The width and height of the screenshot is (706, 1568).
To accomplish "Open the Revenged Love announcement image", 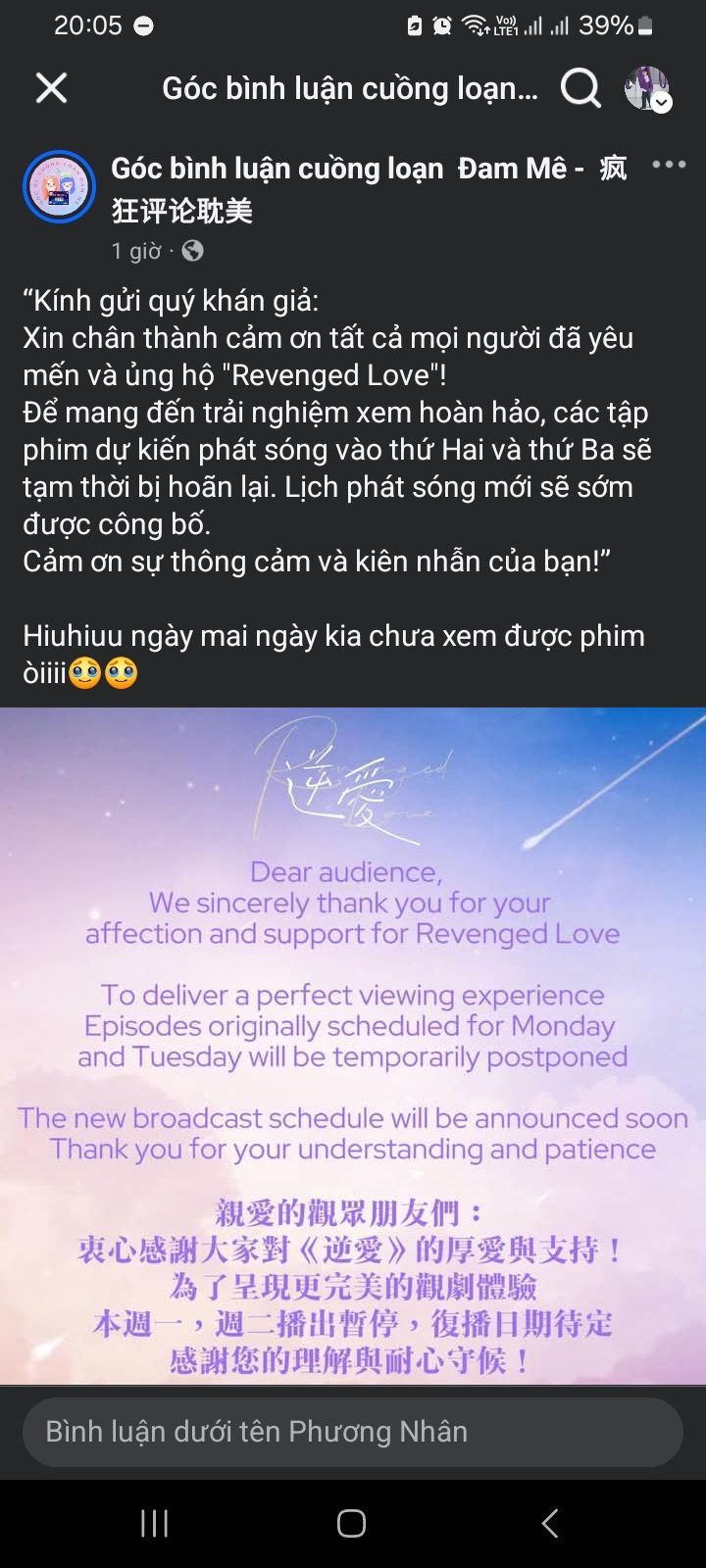I will pos(353,1046).
